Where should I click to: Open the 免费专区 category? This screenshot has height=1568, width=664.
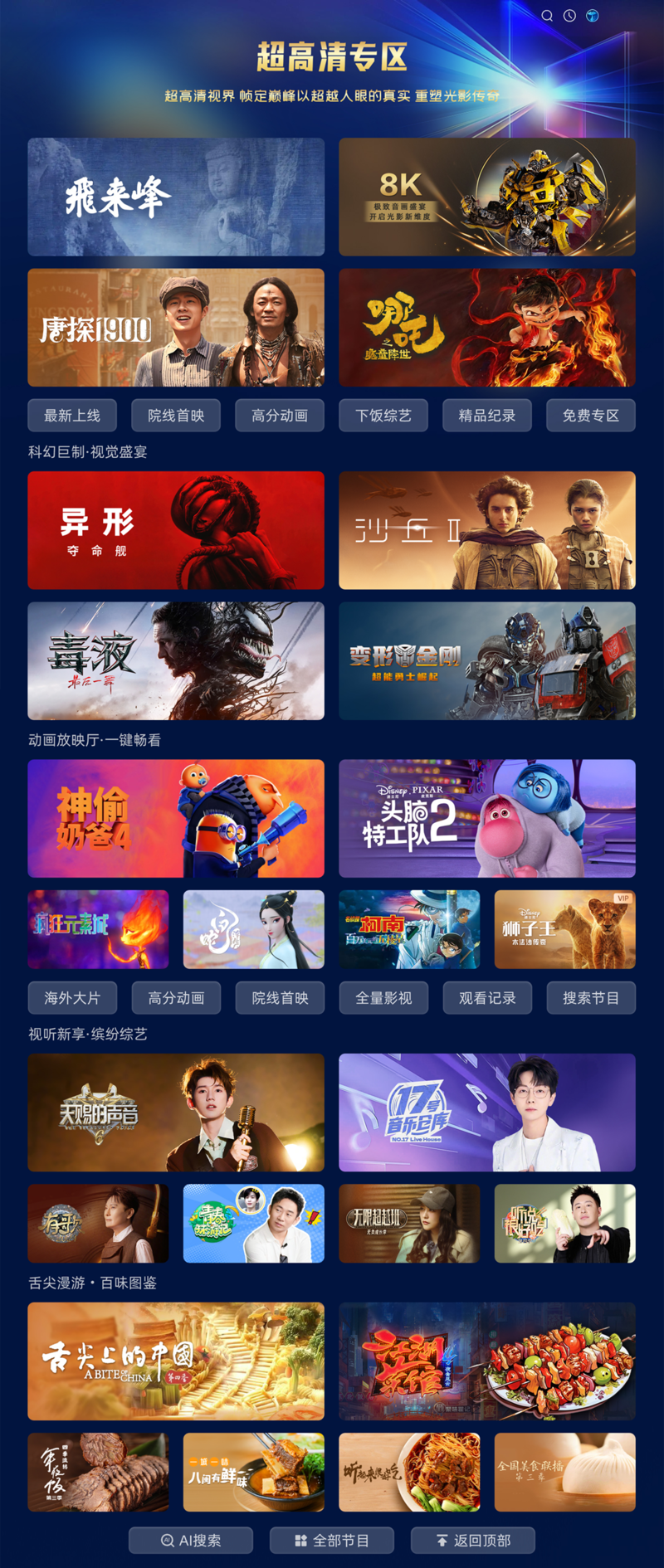pyautogui.click(x=591, y=416)
